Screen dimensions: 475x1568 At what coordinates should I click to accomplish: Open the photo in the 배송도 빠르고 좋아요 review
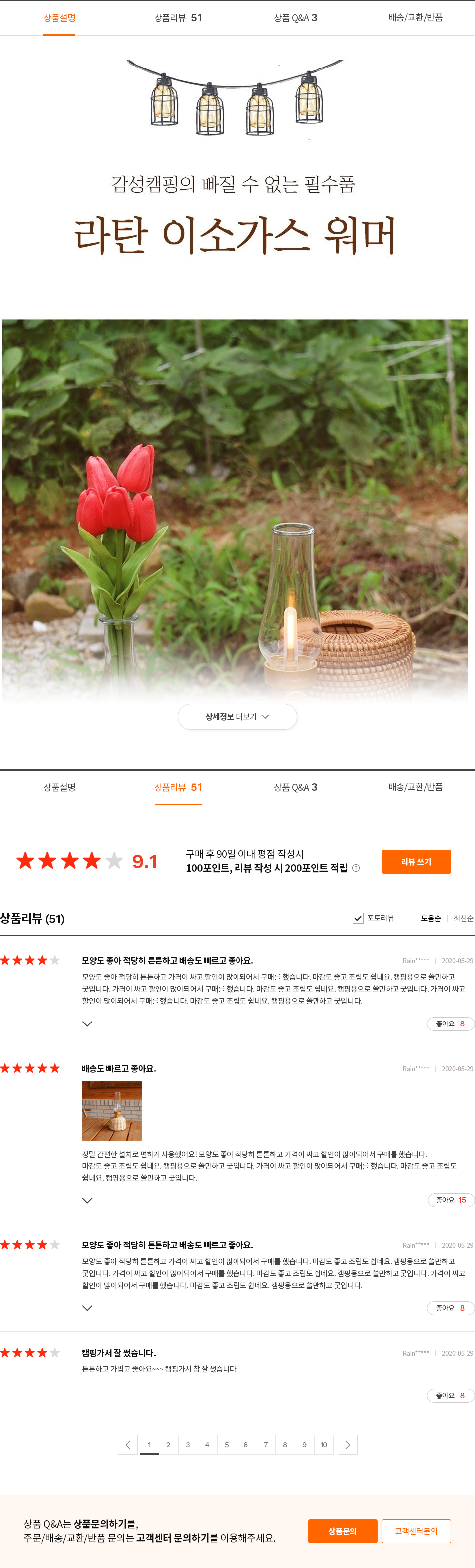112,1110
